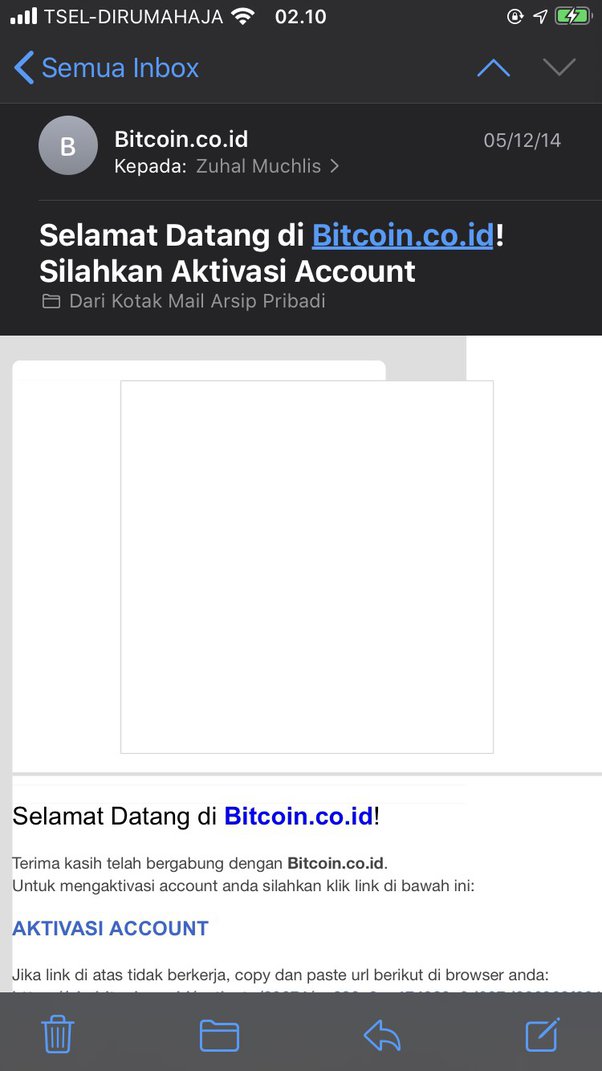Jump to previous message with up arrow
Image resolution: width=602 pixels, height=1071 pixels.
point(493,68)
